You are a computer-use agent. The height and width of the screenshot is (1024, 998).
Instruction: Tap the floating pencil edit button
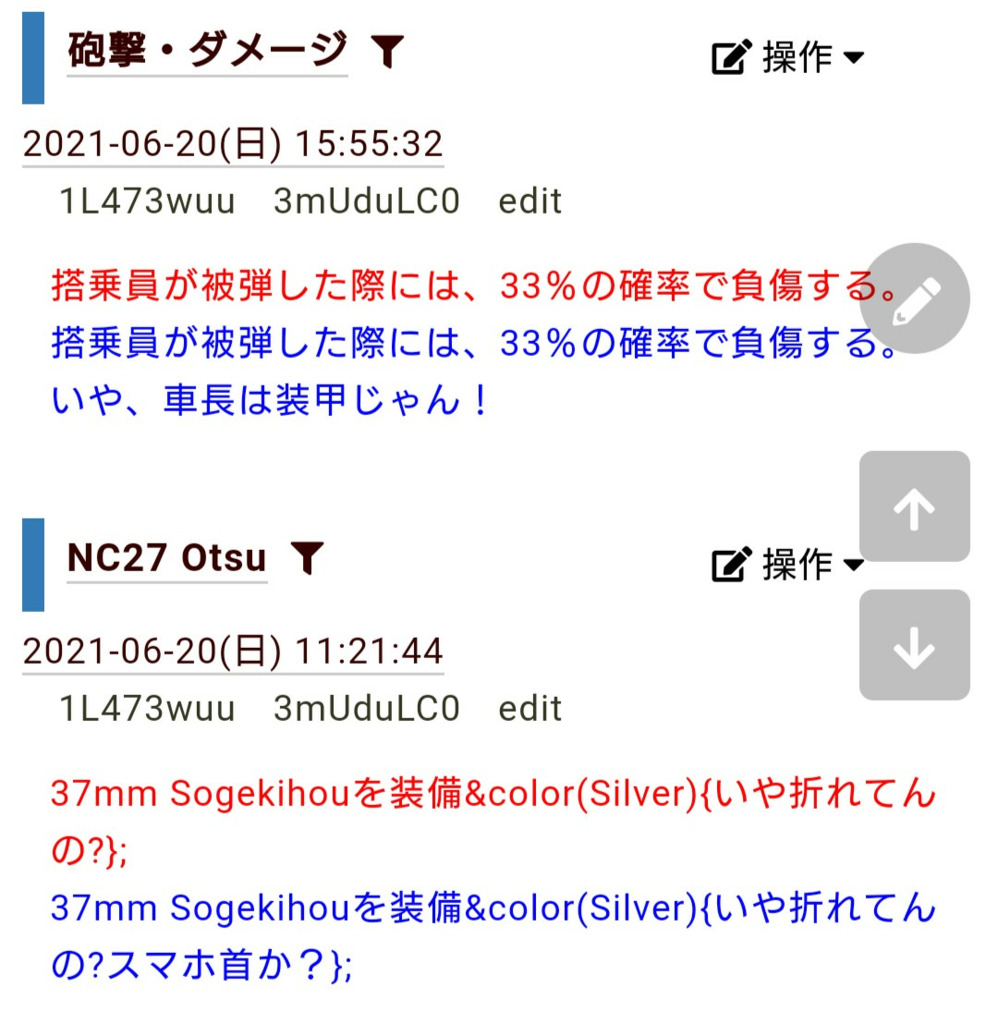914,298
